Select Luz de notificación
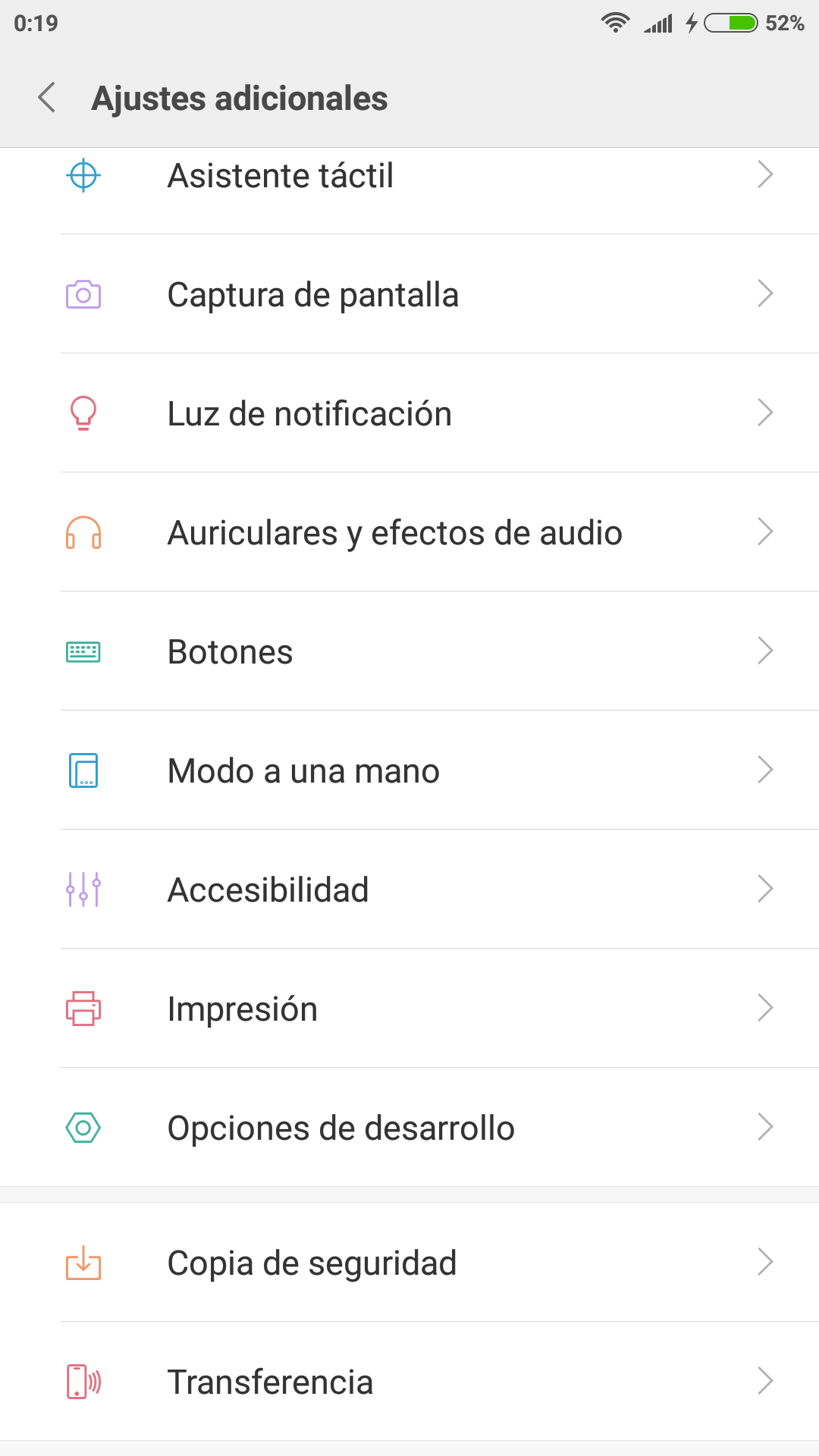 (x=409, y=413)
